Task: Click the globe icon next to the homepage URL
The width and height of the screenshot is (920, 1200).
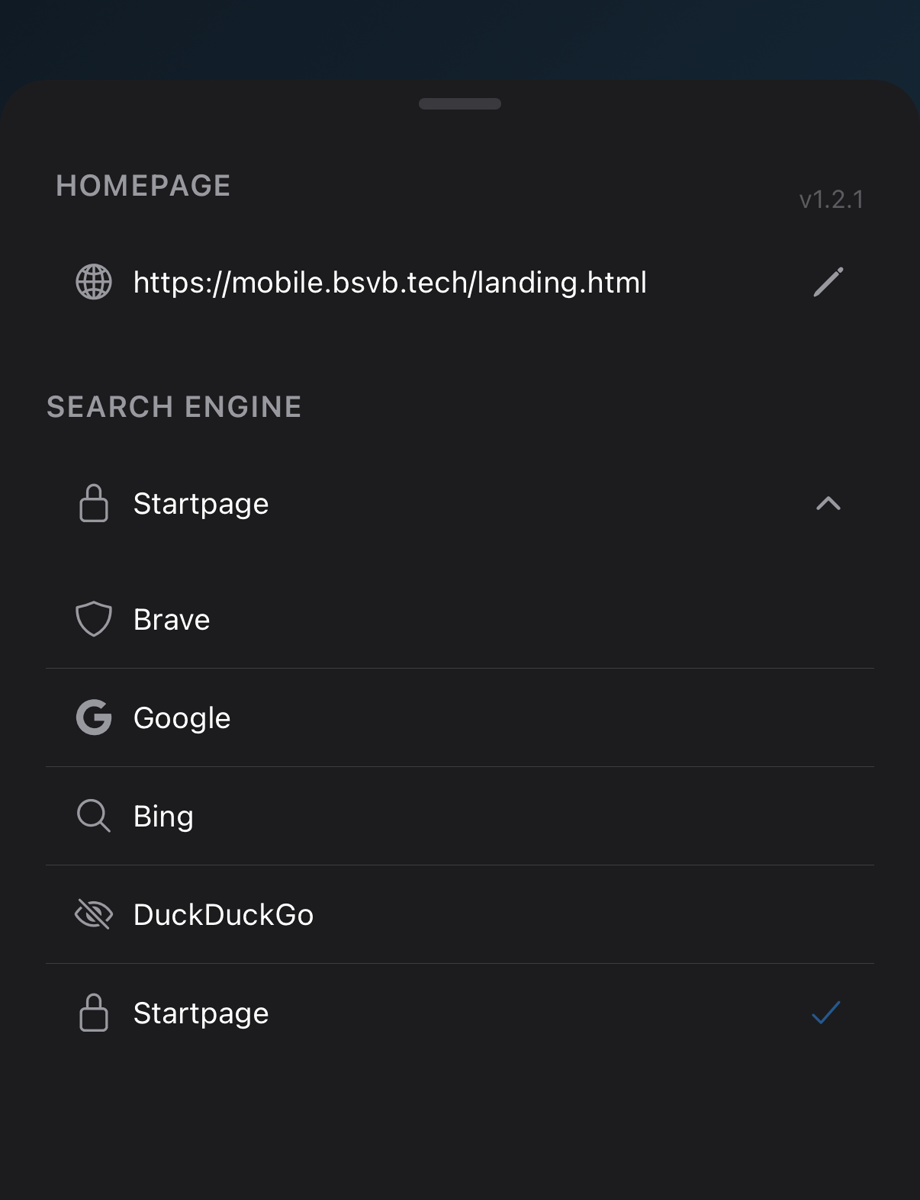Action: 94,282
